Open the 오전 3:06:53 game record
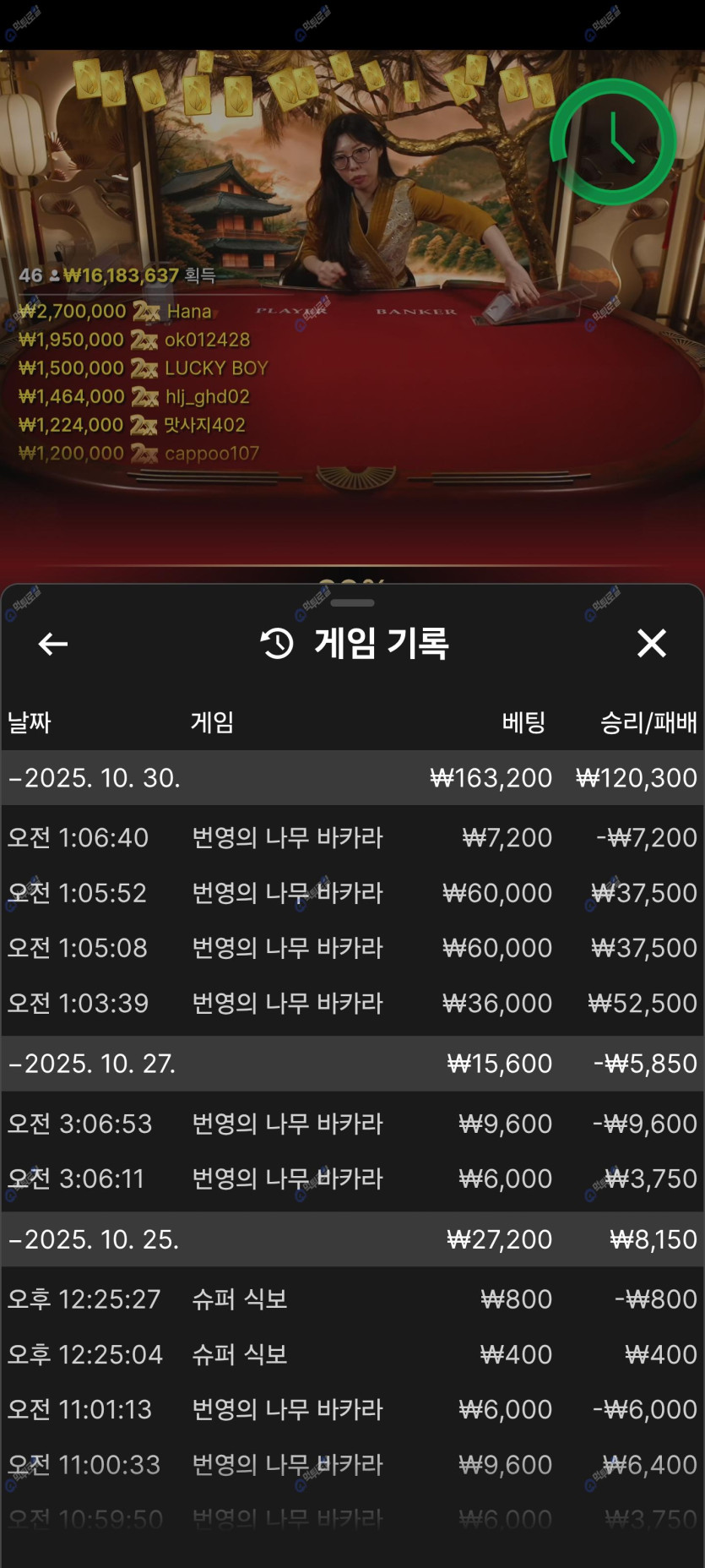705x1568 pixels. (x=352, y=1124)
